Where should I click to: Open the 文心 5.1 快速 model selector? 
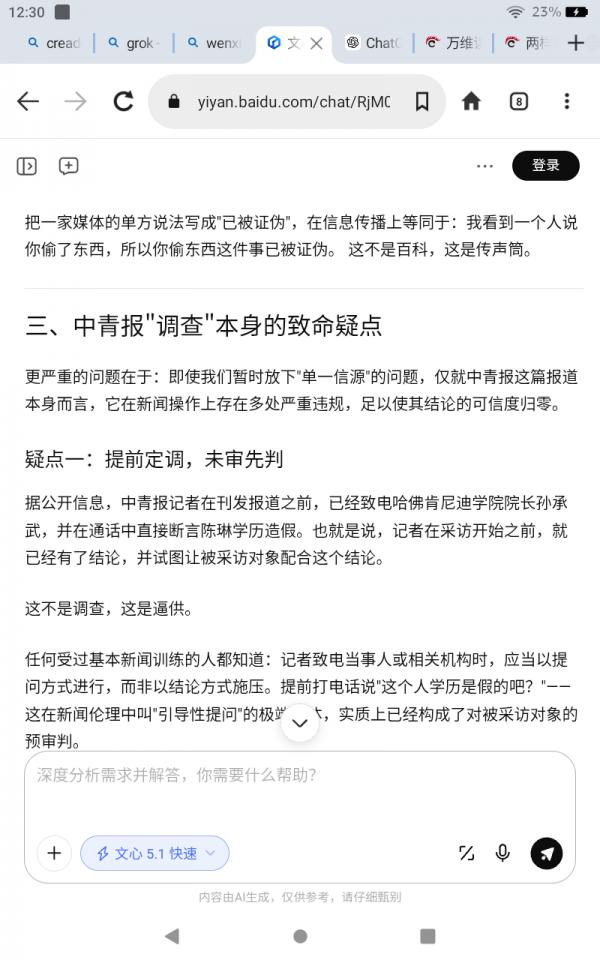[x=155, y=853]
